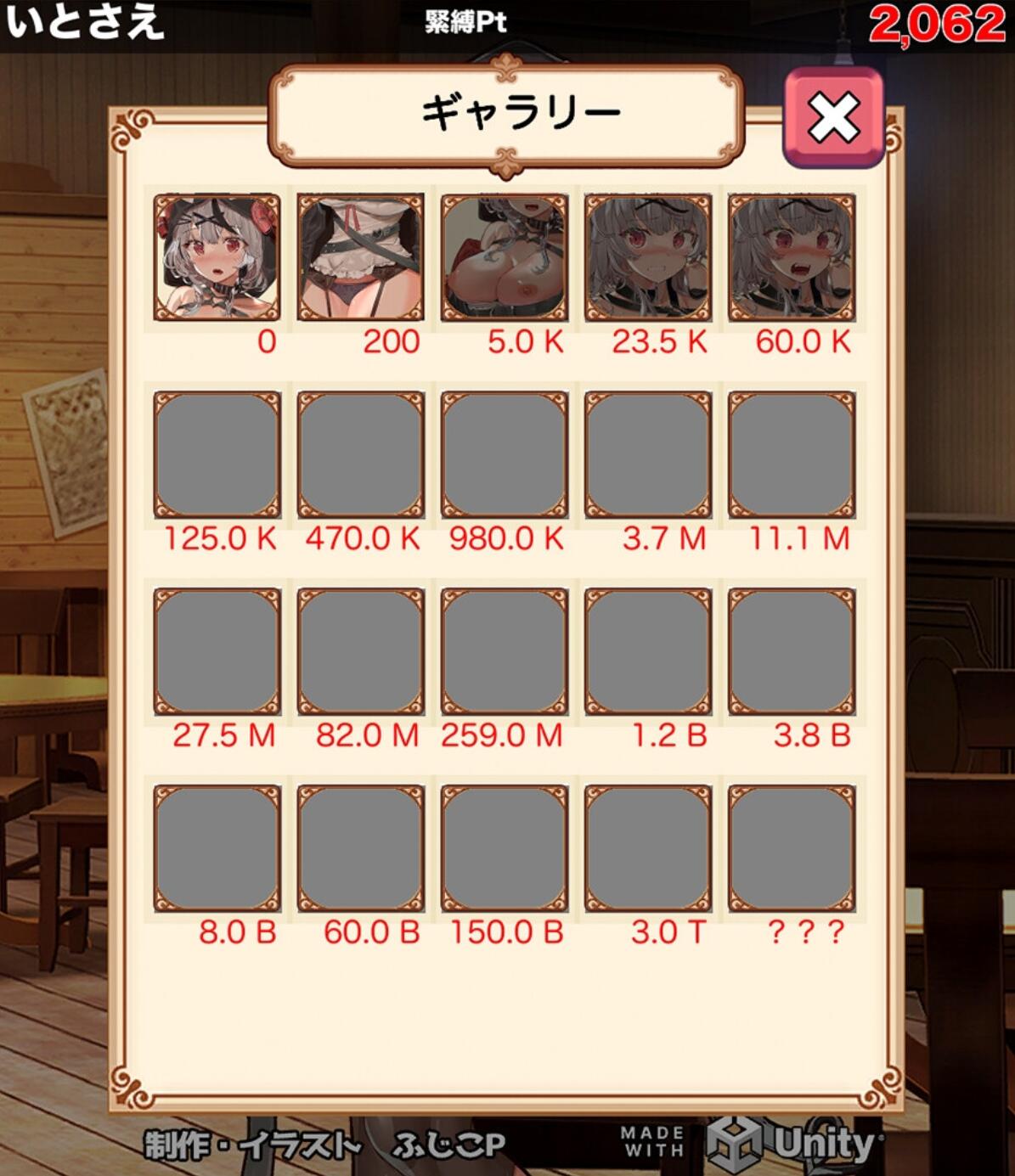Choose the locked tile labeled 3.7 M
Screen dimensions: 1015x1176
[x=647, y=454]
